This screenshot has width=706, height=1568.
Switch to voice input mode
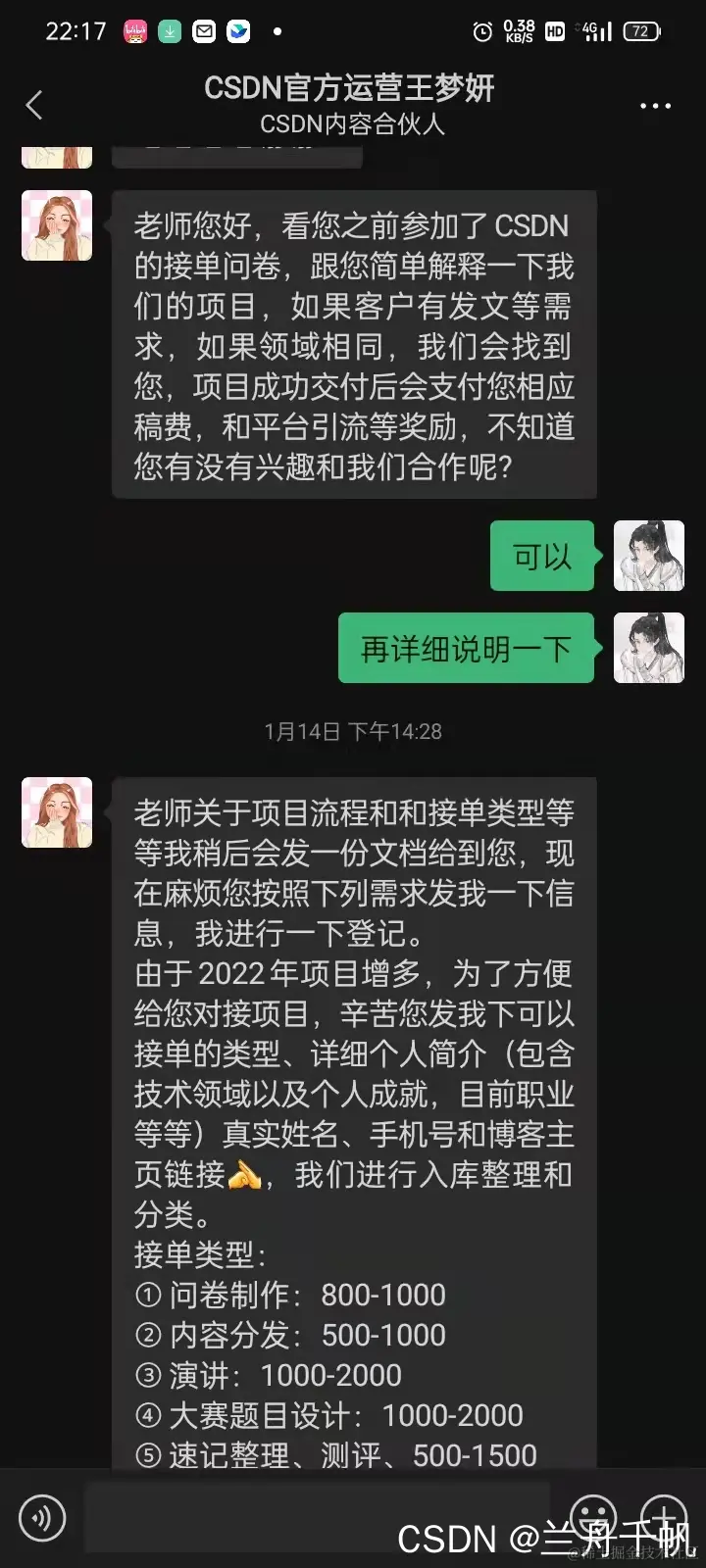pyautogui.click(x=41, y=1517)
